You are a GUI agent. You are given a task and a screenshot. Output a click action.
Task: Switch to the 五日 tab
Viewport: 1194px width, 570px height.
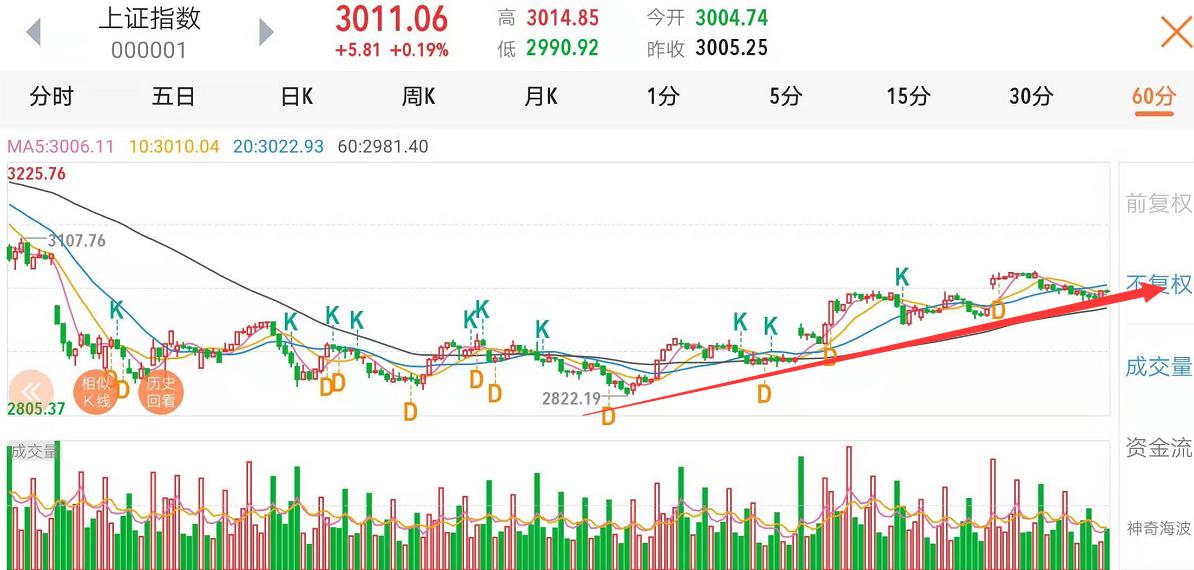173,97
